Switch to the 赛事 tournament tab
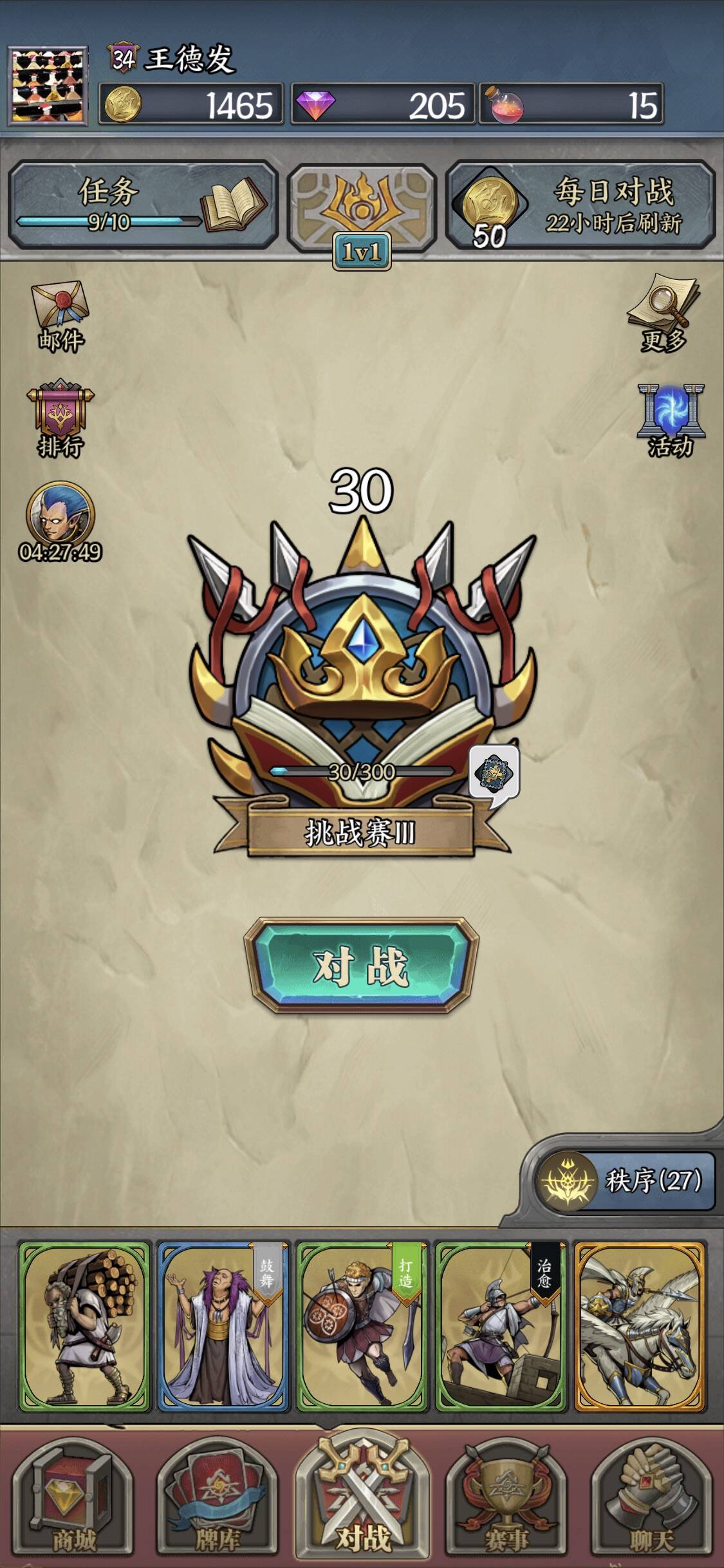This screenshot has width=724, height=1568. click(506, 1500)
